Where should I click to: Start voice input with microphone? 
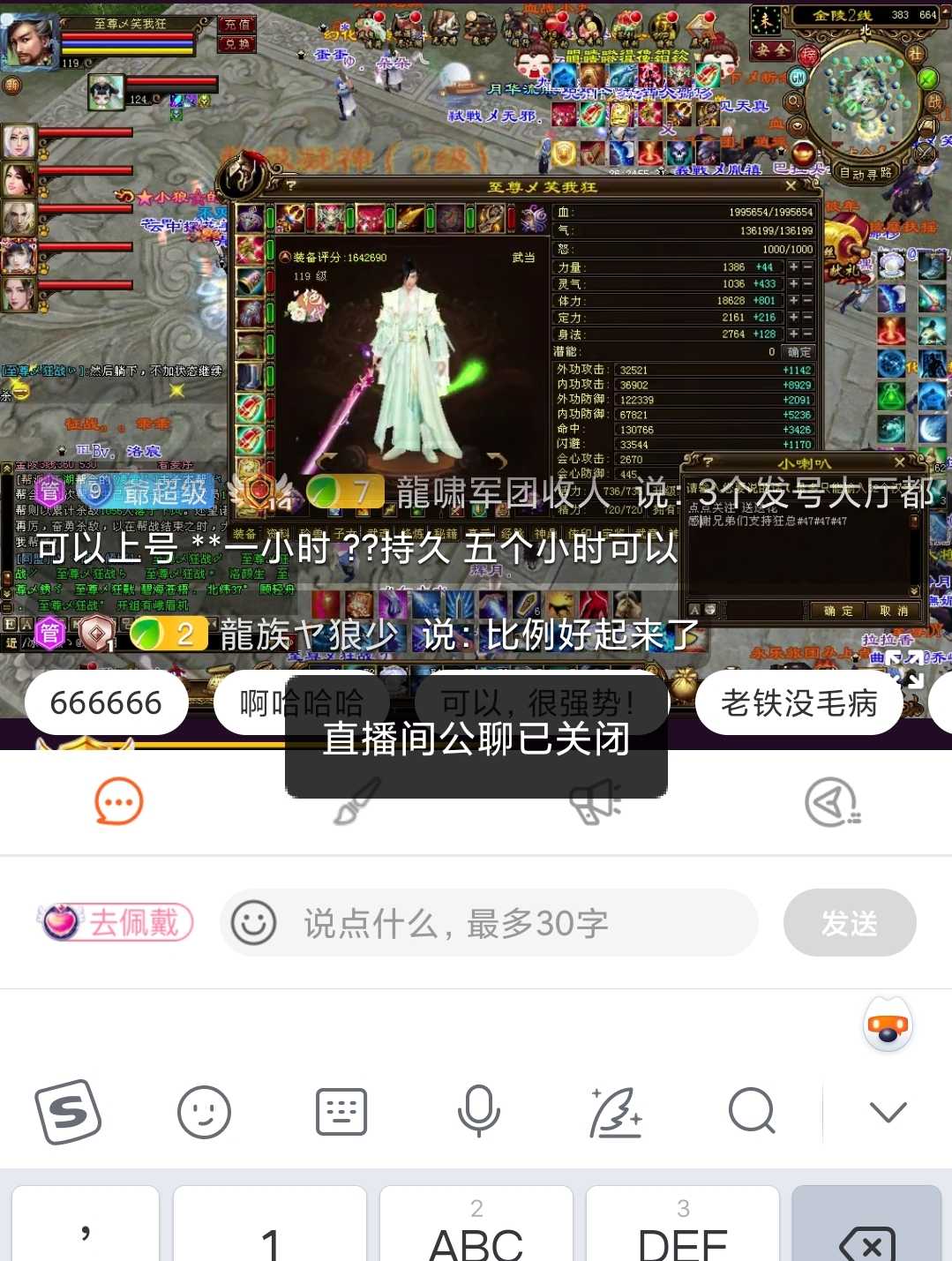[478, 1112]
